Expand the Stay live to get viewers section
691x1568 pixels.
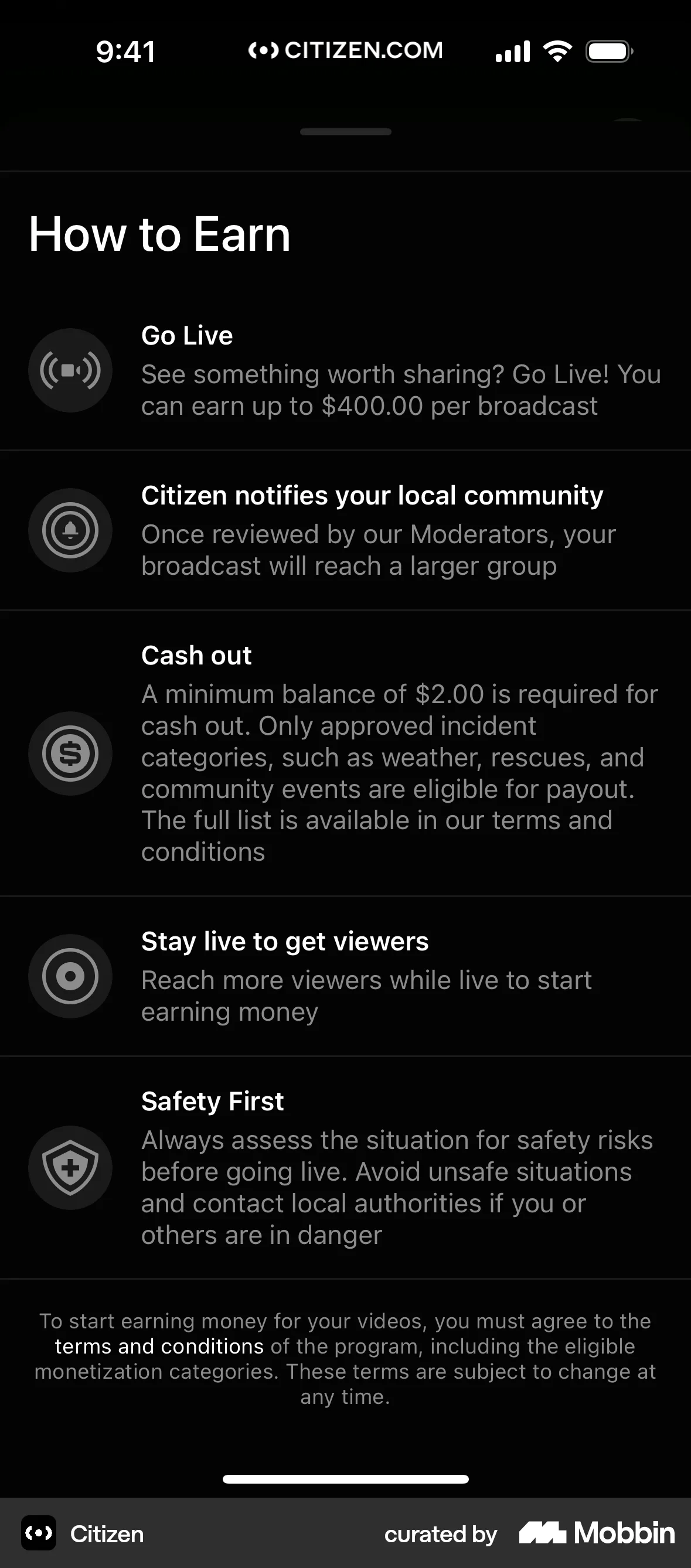click(x=284, y=940)
